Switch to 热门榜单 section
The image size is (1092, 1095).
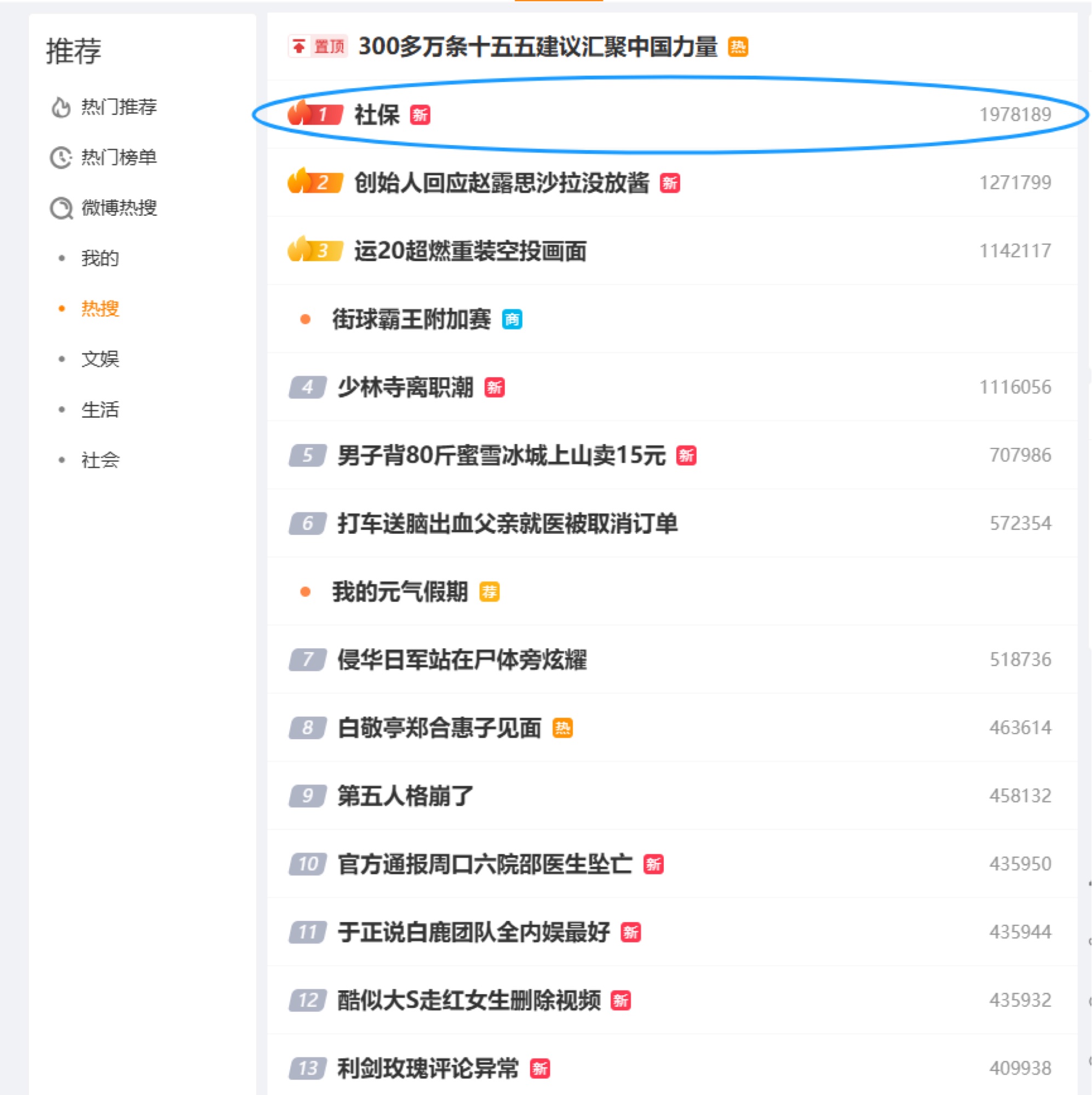118,157
